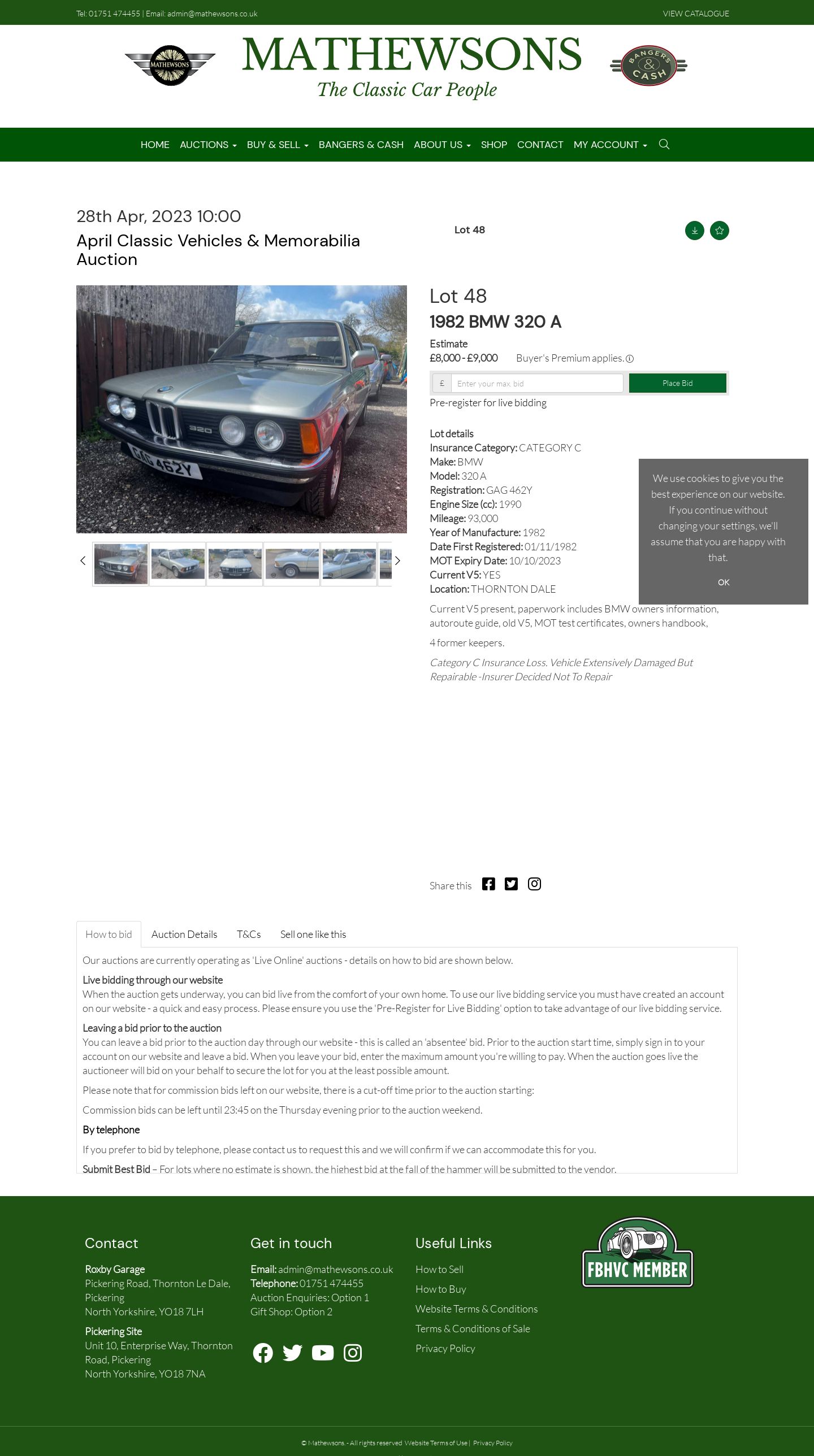
Task: Focus the max bid input field
Action: pyautogui.click(x=537, y=383)
